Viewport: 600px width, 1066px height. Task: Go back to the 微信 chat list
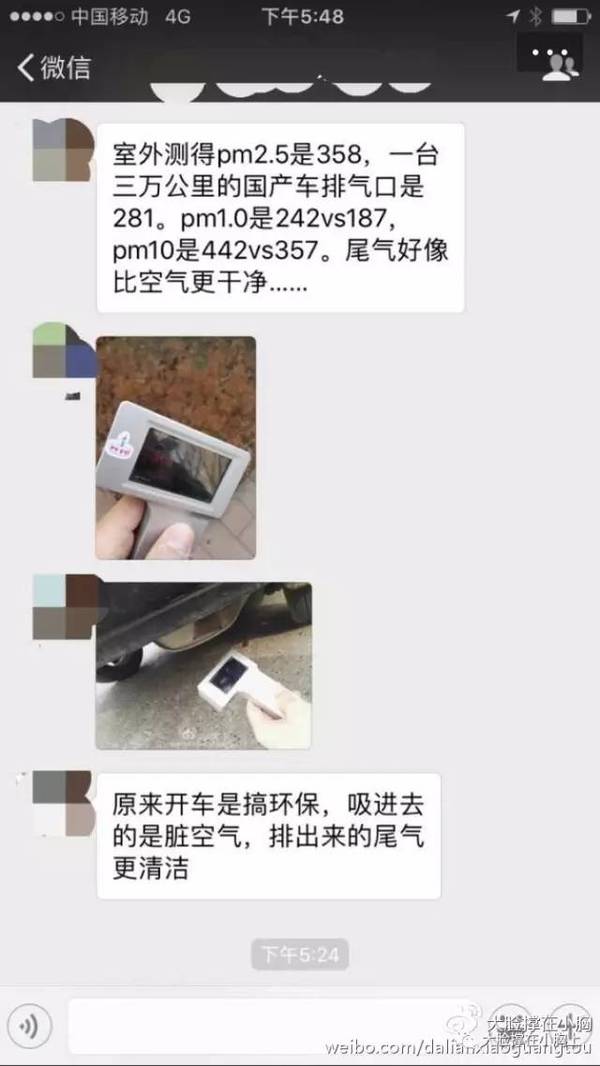pyautogui.click(x=55, y=67)
